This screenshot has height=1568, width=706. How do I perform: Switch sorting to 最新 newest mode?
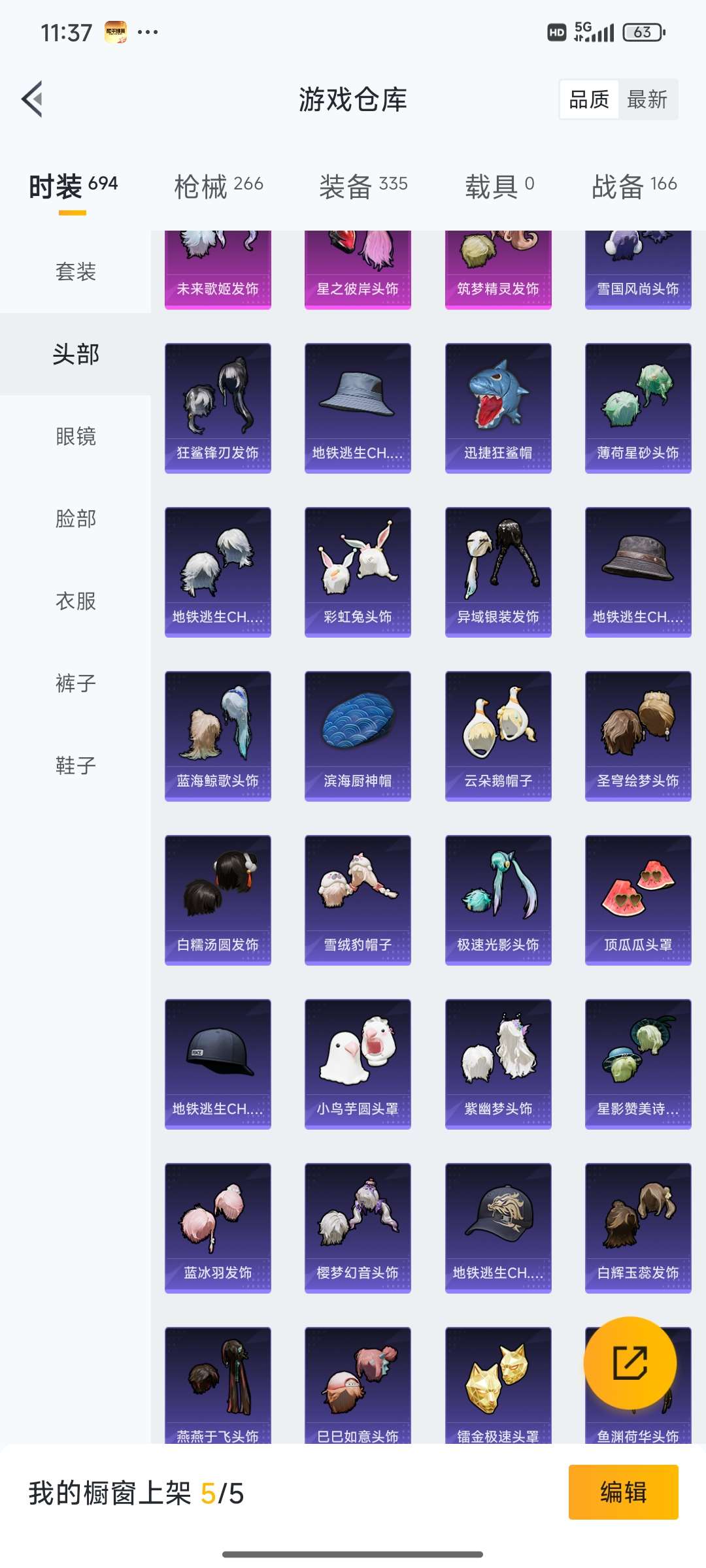(647, 99)
